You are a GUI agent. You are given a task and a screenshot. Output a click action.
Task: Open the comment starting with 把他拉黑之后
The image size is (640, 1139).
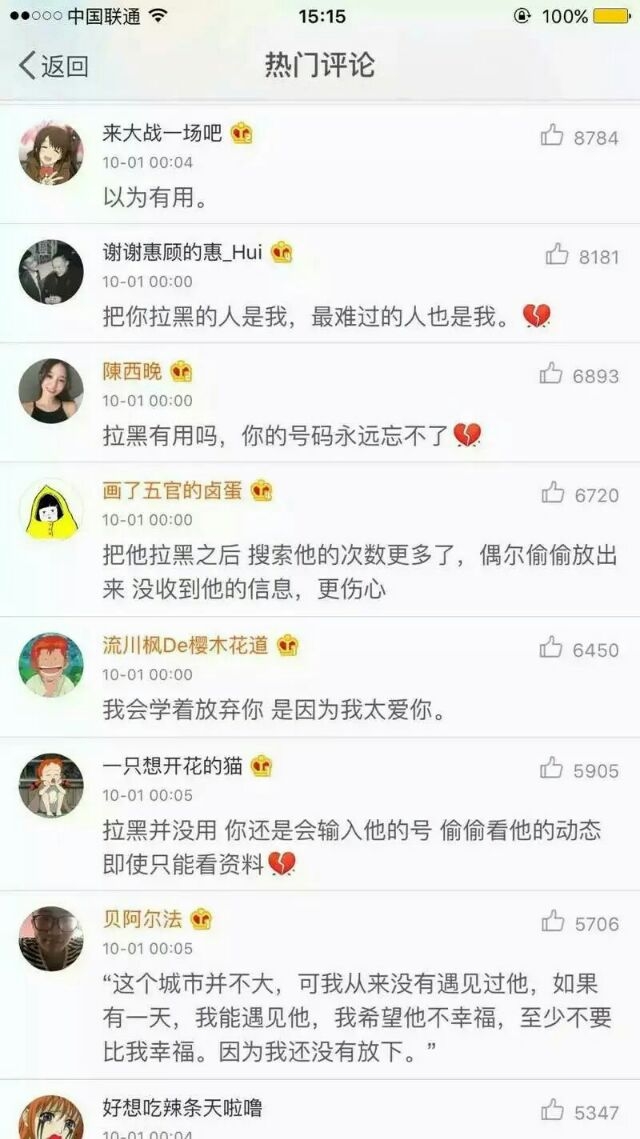point(360,572)
